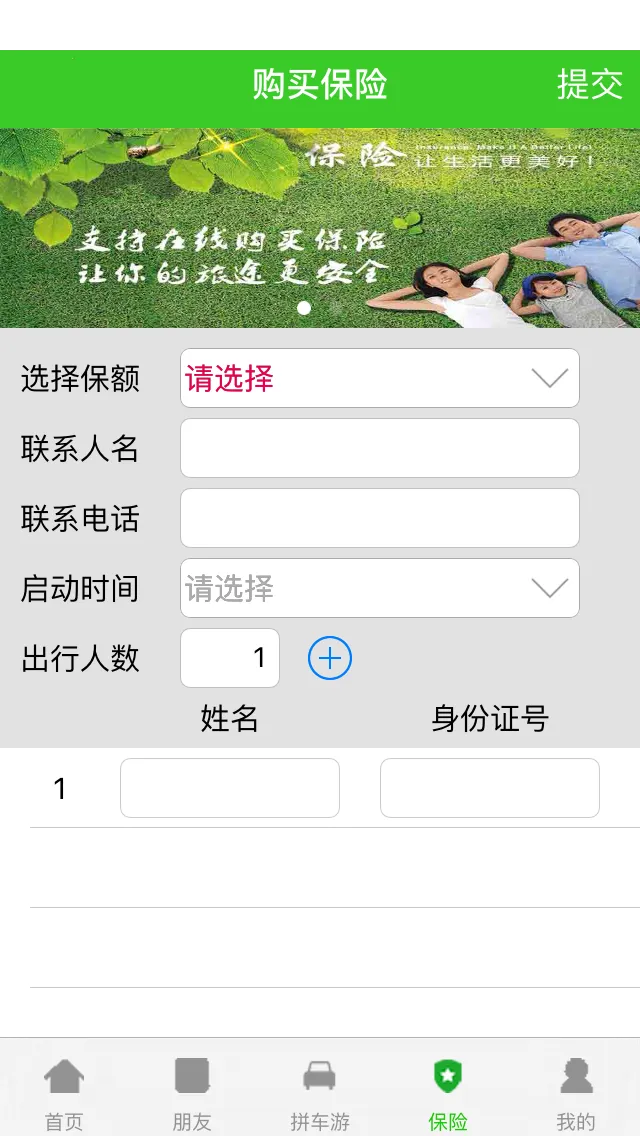This screenshot has height=1136, width=640.
Task: Select the 身份证号 field for traveler 1
Action: 490,788
